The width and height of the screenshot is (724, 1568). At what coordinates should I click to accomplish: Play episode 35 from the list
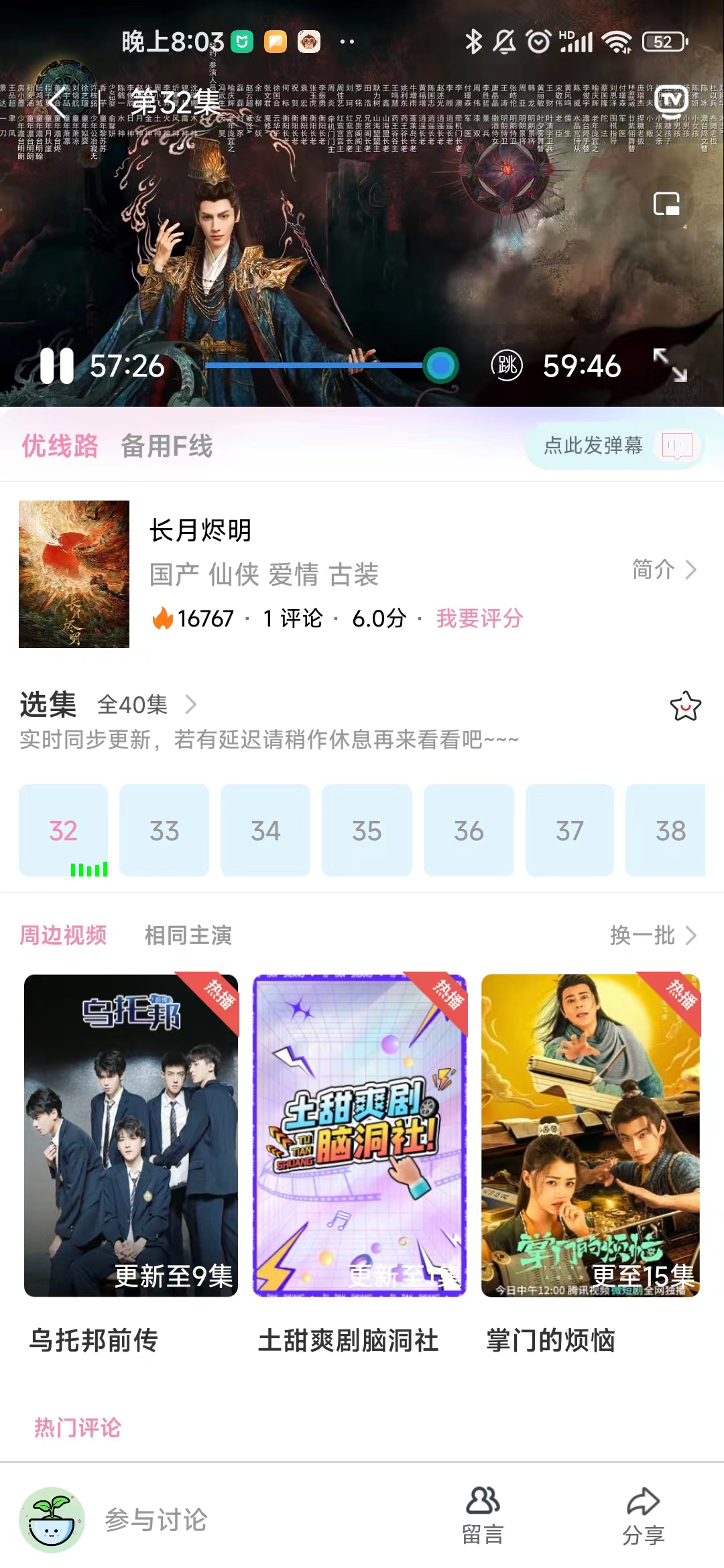coord(367,831)
